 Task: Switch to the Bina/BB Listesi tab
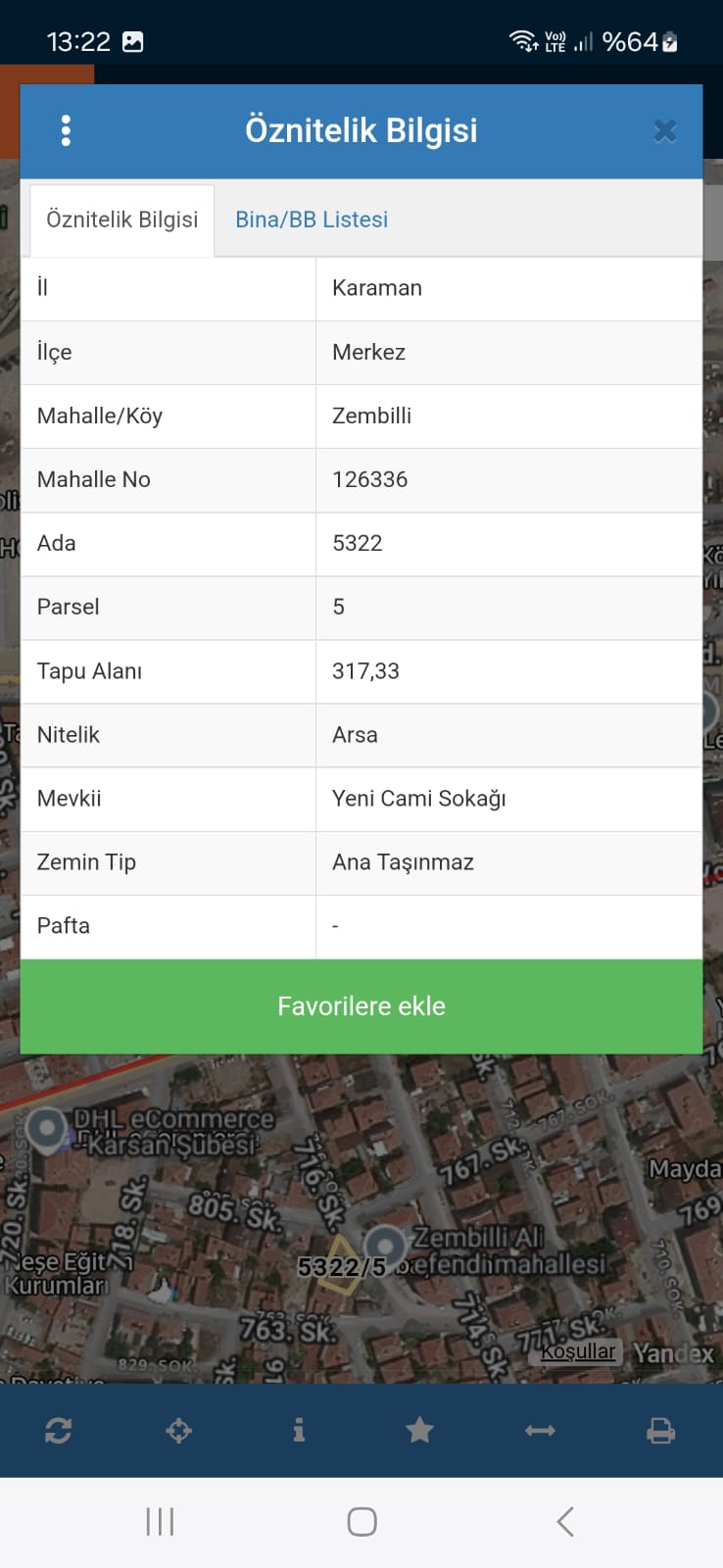point(311,219)
